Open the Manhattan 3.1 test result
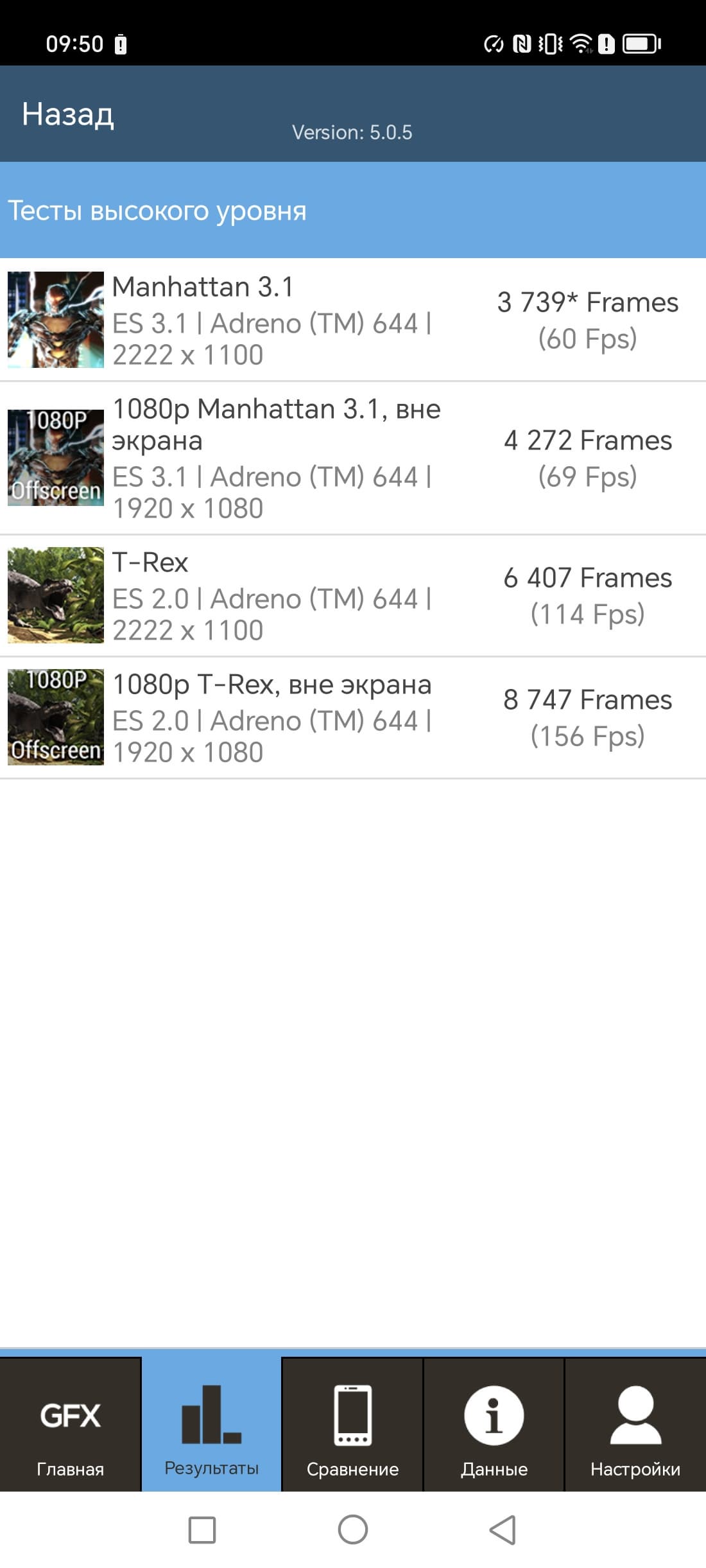This screenshot has height=1568, width=706. [353, 320]
